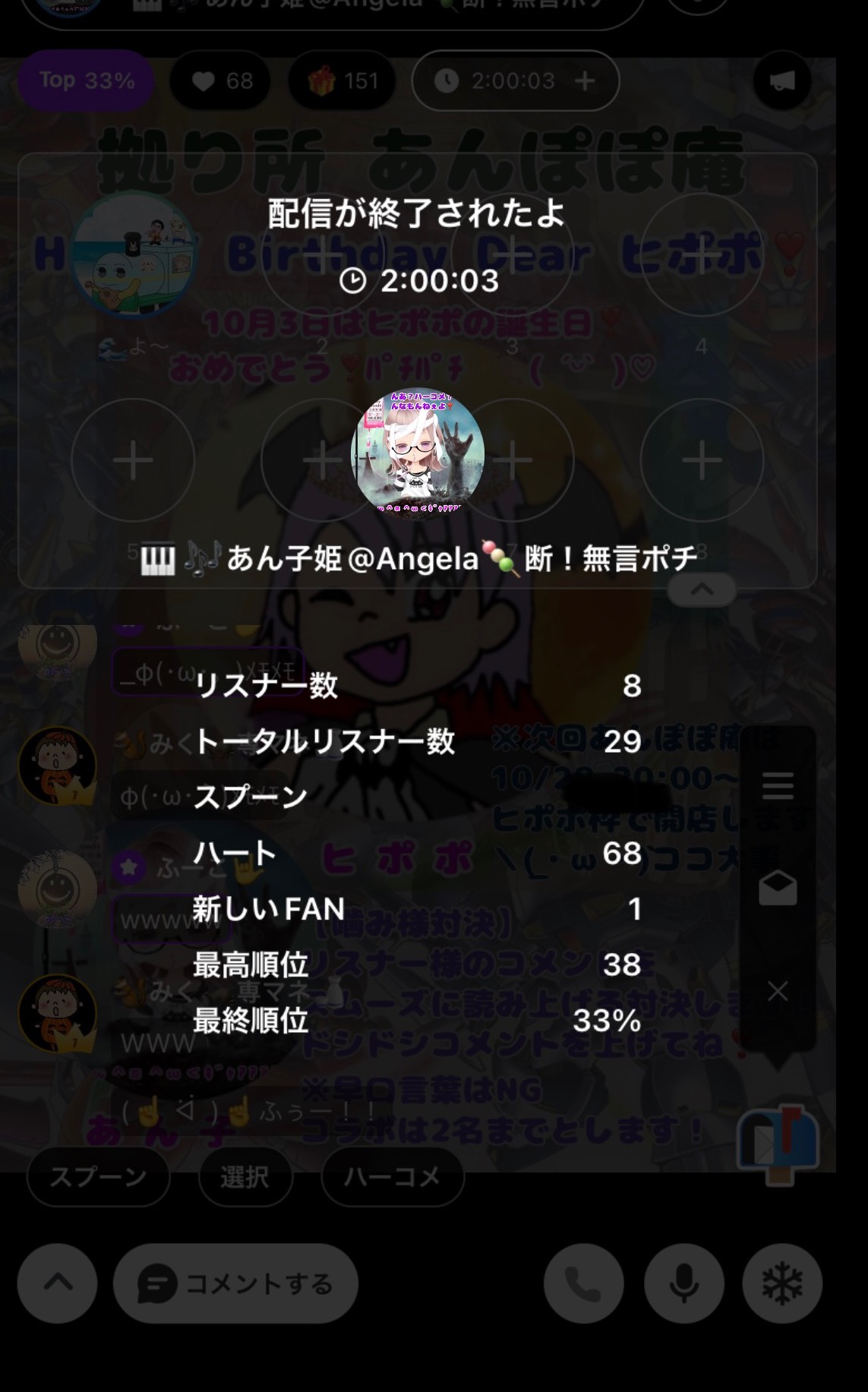View the gift count 151 badge

click(342, 81)
